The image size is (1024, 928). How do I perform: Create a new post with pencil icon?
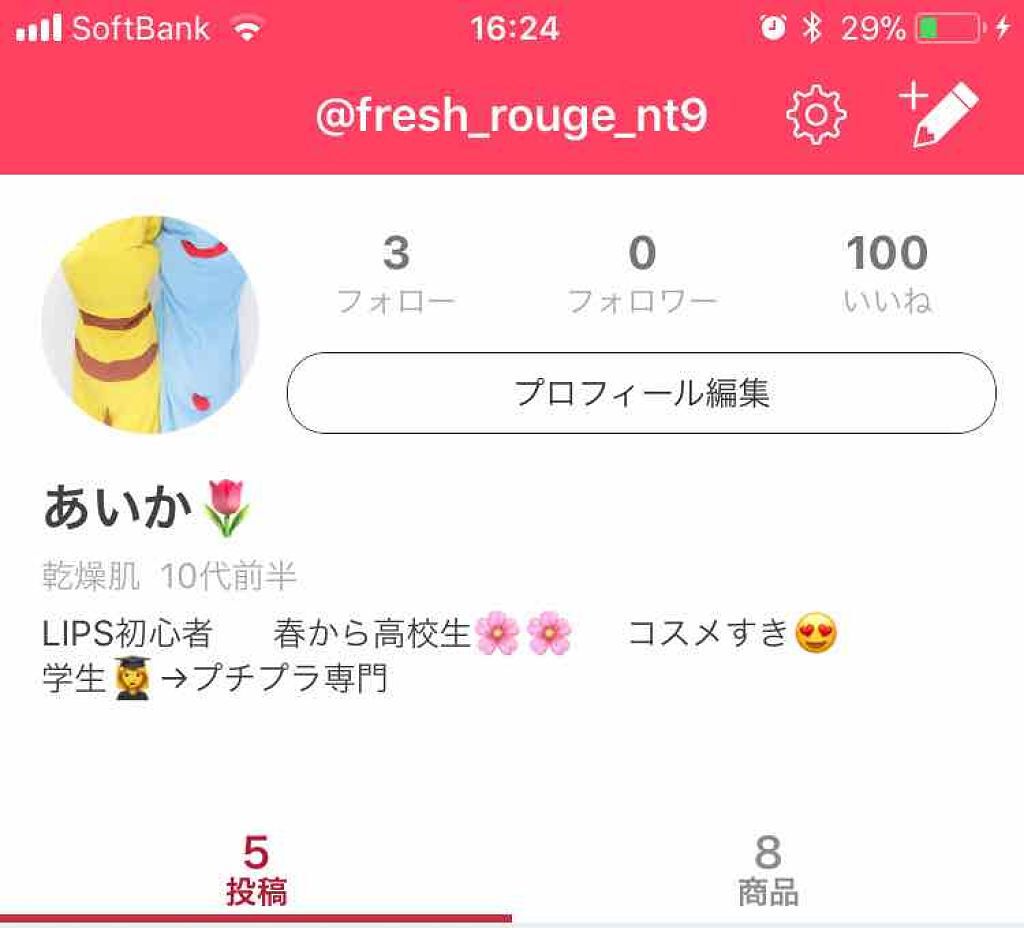(940, 114)
